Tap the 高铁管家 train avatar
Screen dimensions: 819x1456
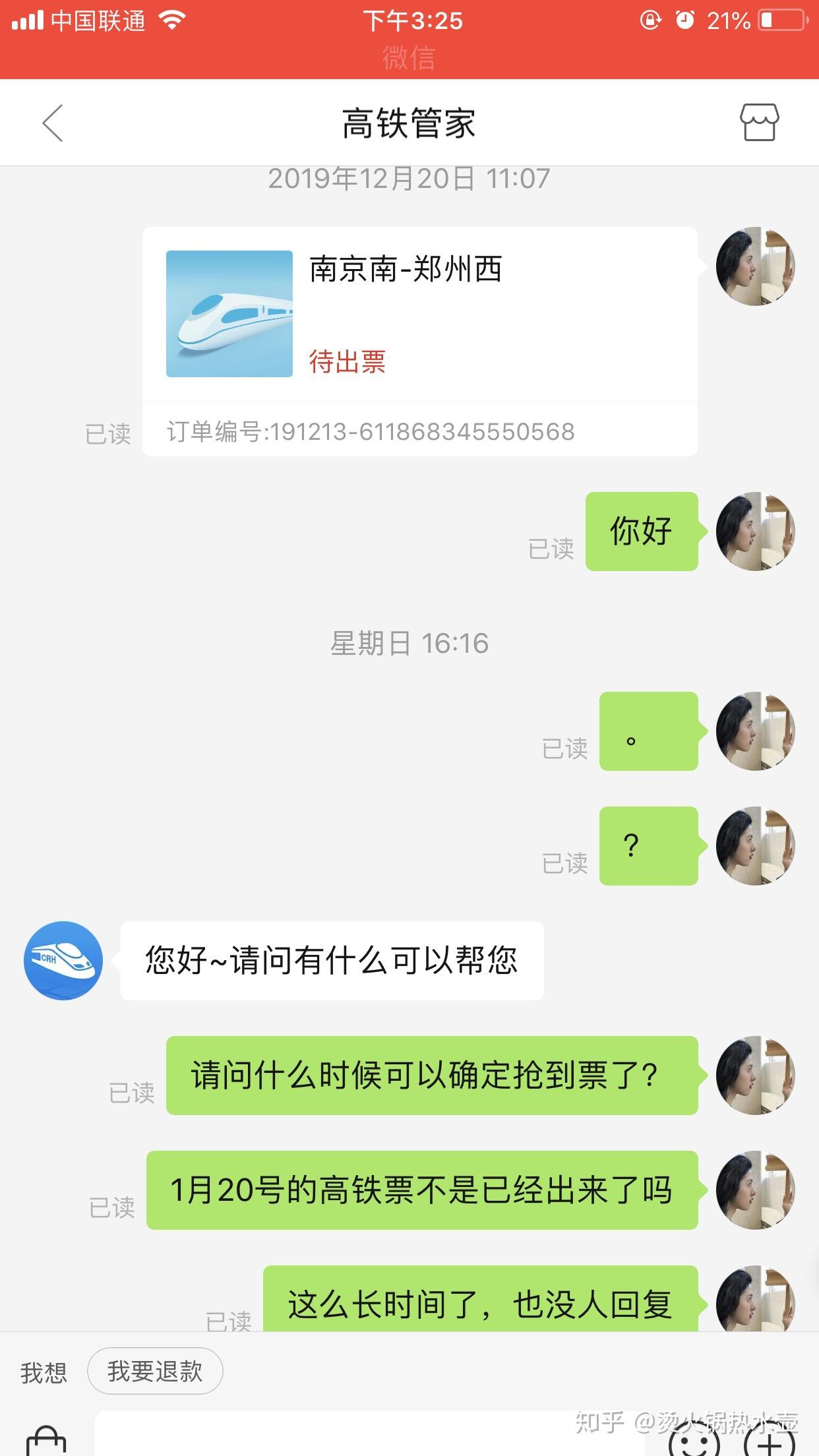tap(63, 960)
